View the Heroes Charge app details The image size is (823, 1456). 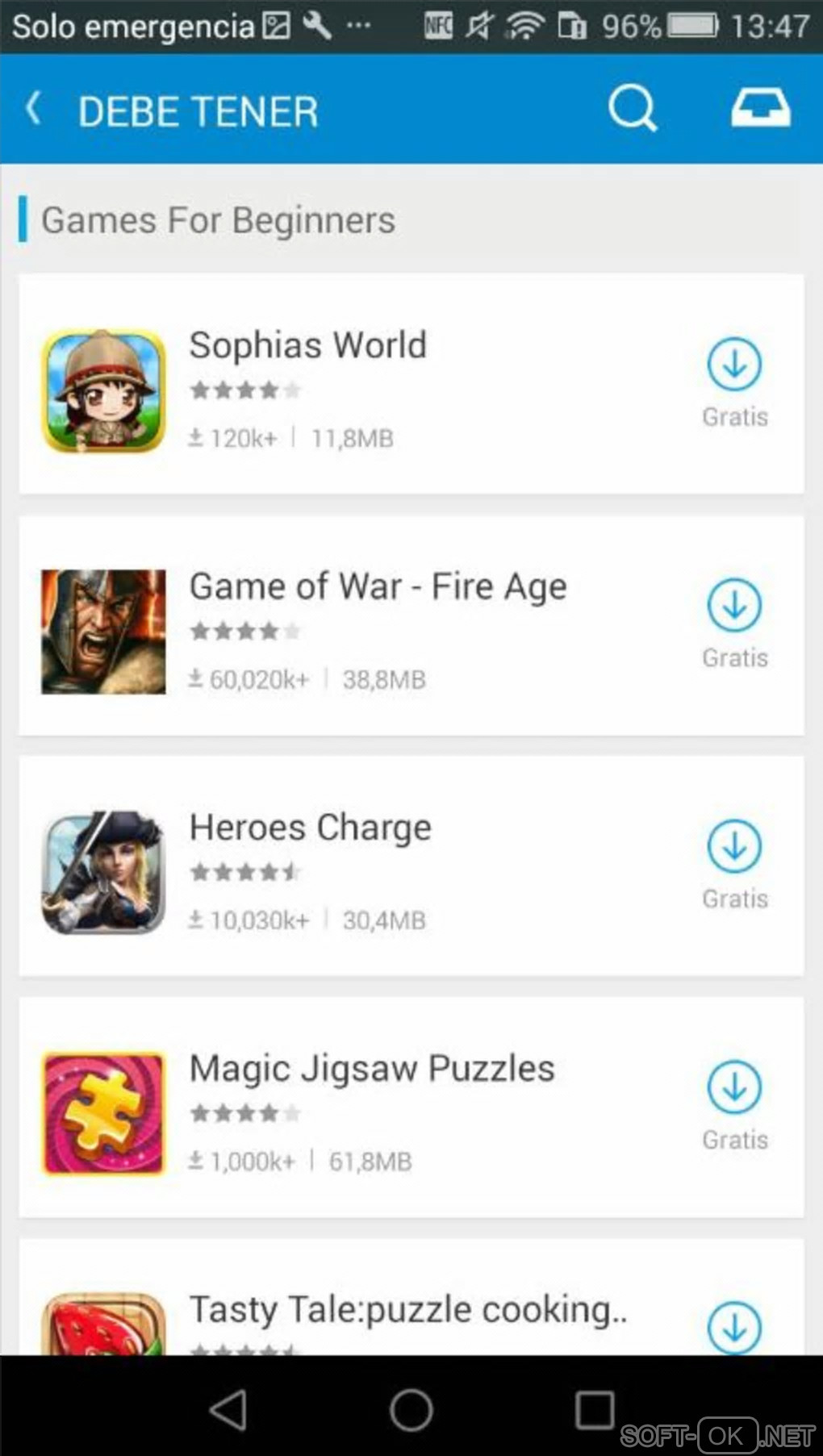point(310,828)
